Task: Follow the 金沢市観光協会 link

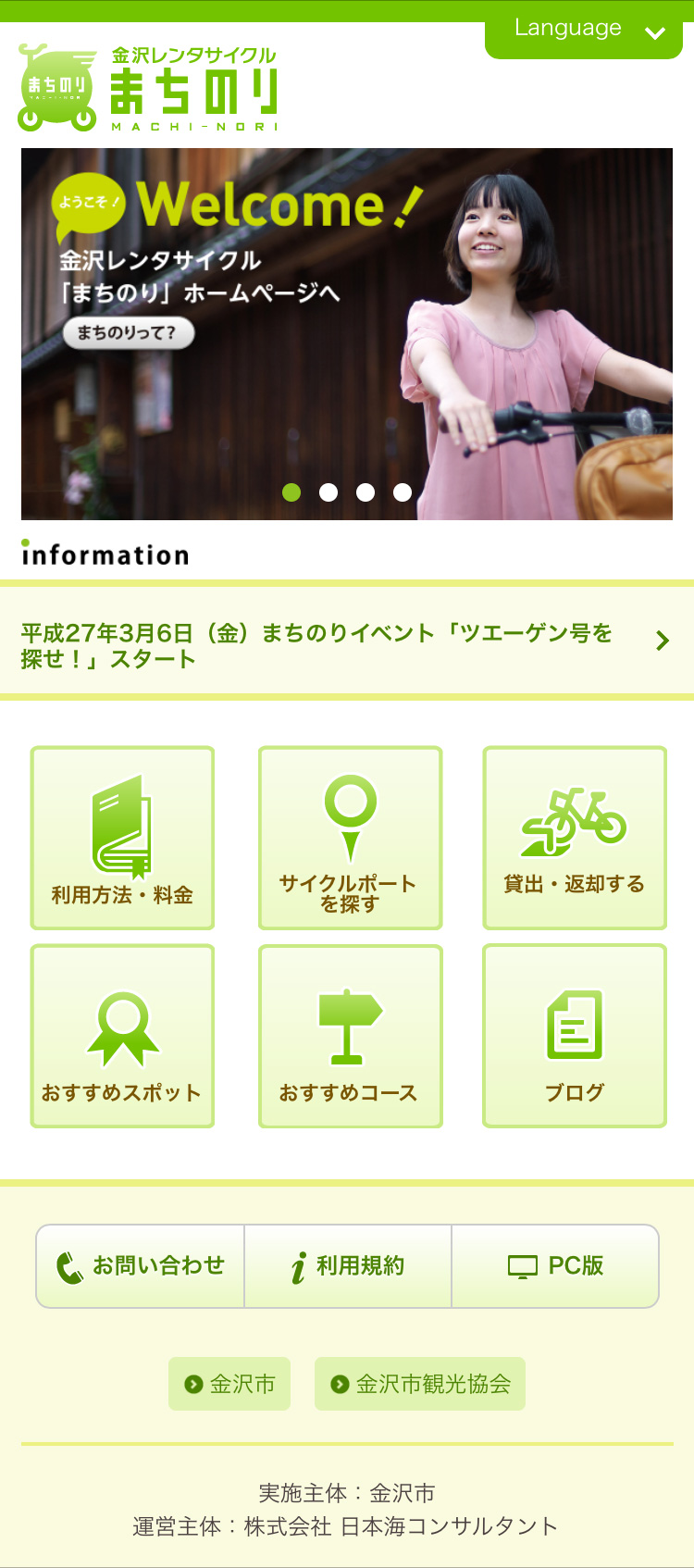Action: tap(420, 1384)
